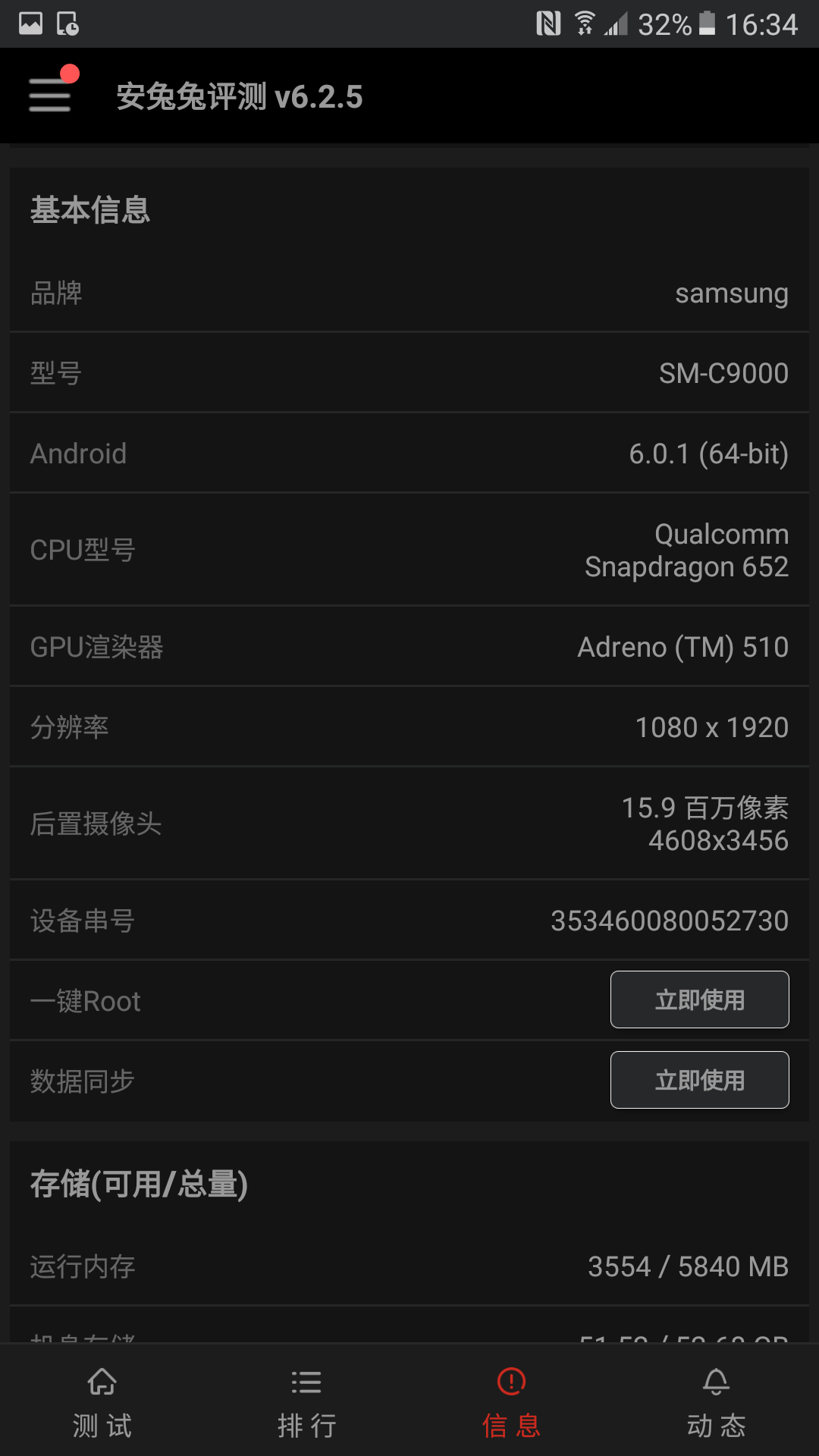
Task: Tap the samsung brand row
Action: (409, 293)
